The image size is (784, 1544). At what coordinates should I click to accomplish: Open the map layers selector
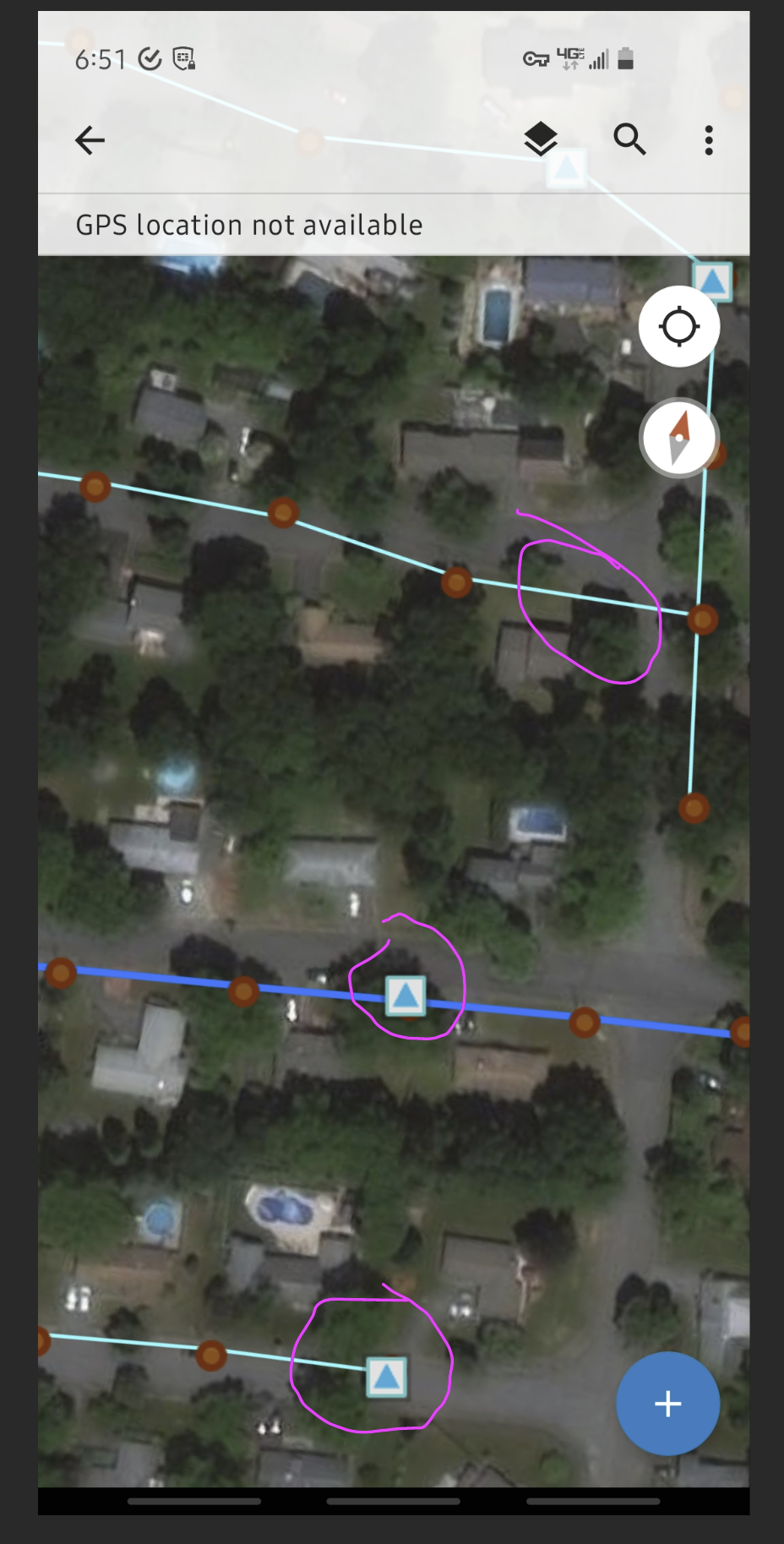(541, 139)
